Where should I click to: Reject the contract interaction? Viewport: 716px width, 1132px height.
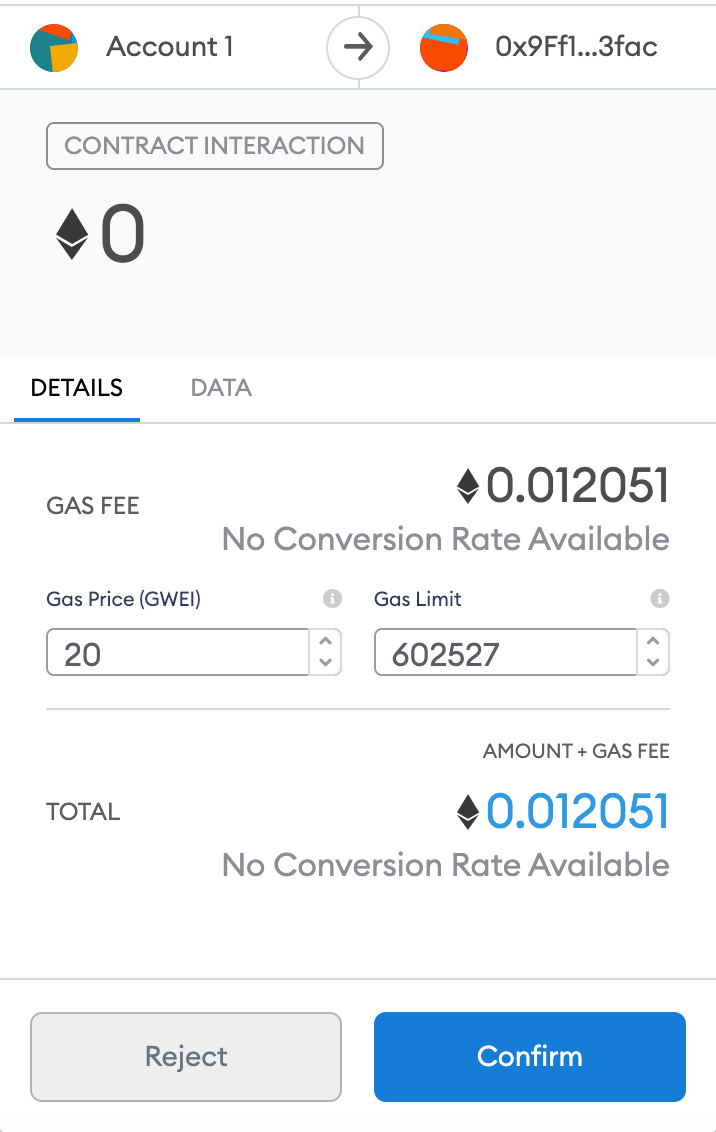pos(186,1056)
